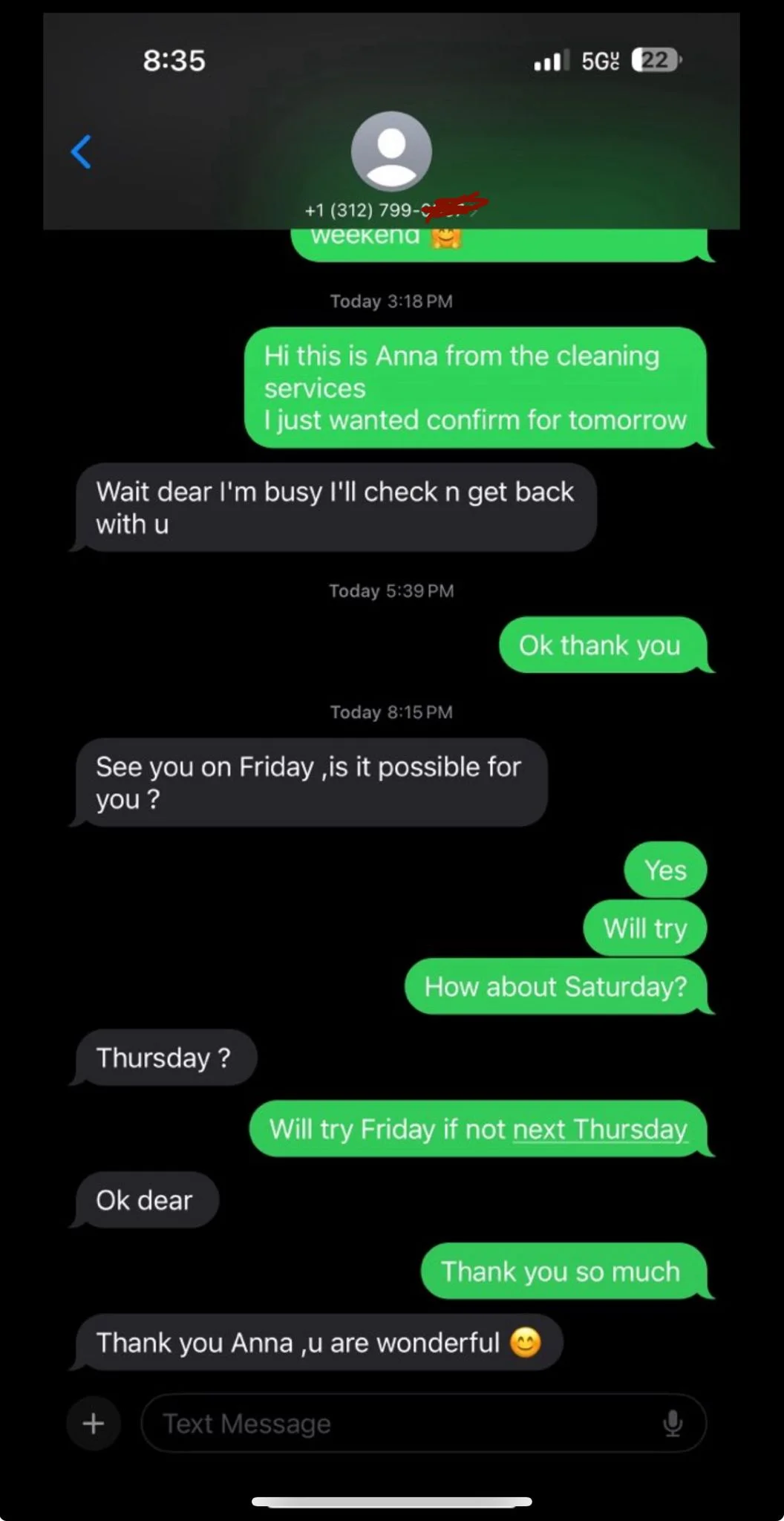Tap the underlined "next Thursday" date link
784x1521 pixels.
point(600,1129)
